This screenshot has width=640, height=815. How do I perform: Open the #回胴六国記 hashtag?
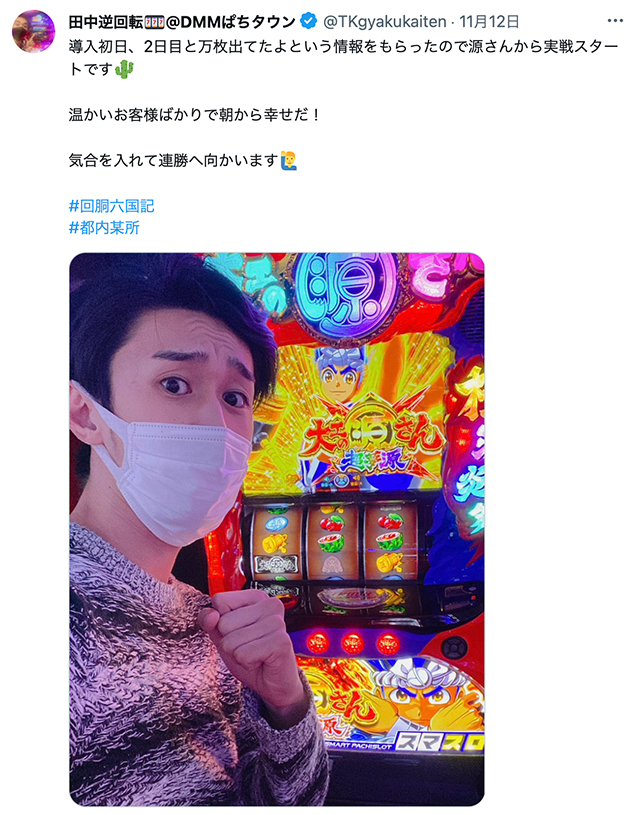(x=112, y=206)
